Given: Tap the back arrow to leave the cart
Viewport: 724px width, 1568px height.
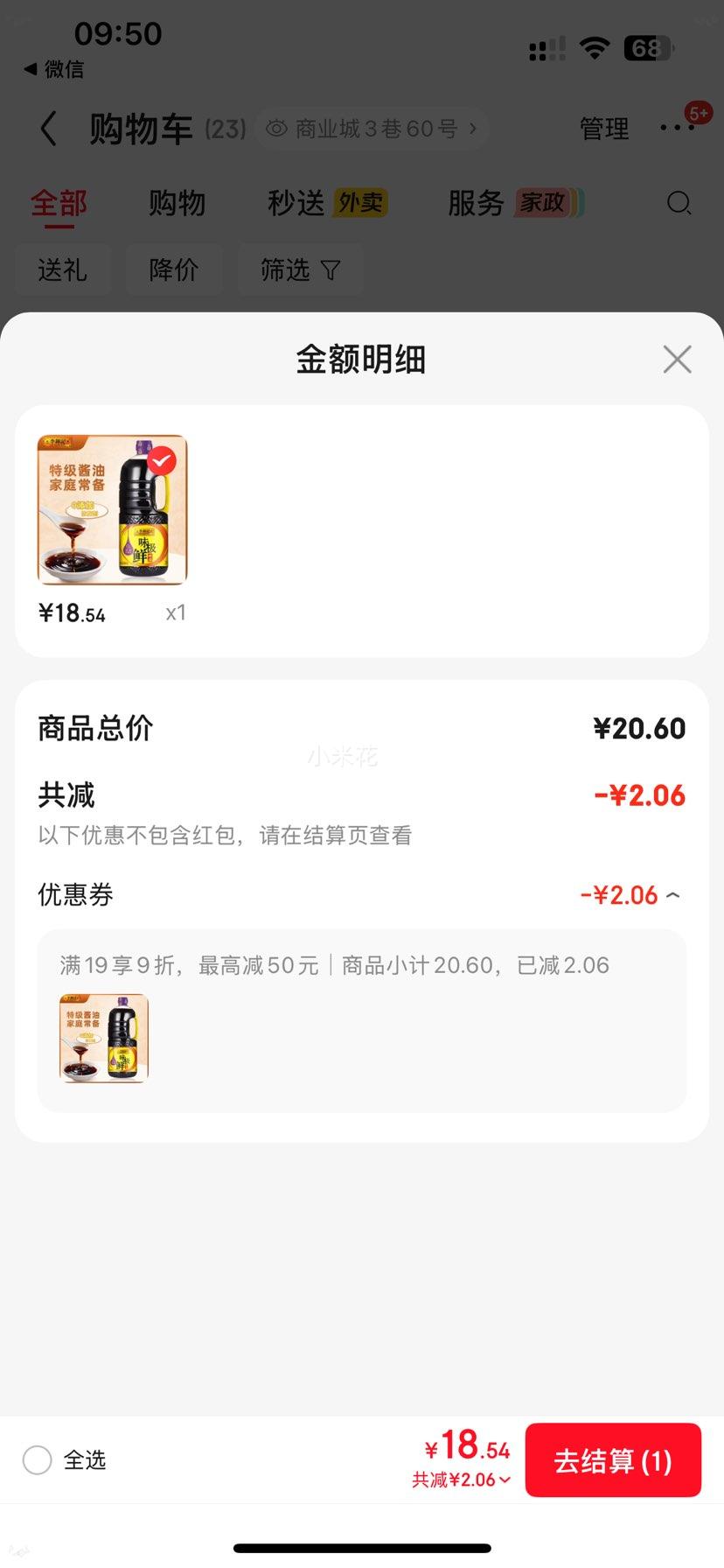Looking at the screenshot, I should point(48,128).
